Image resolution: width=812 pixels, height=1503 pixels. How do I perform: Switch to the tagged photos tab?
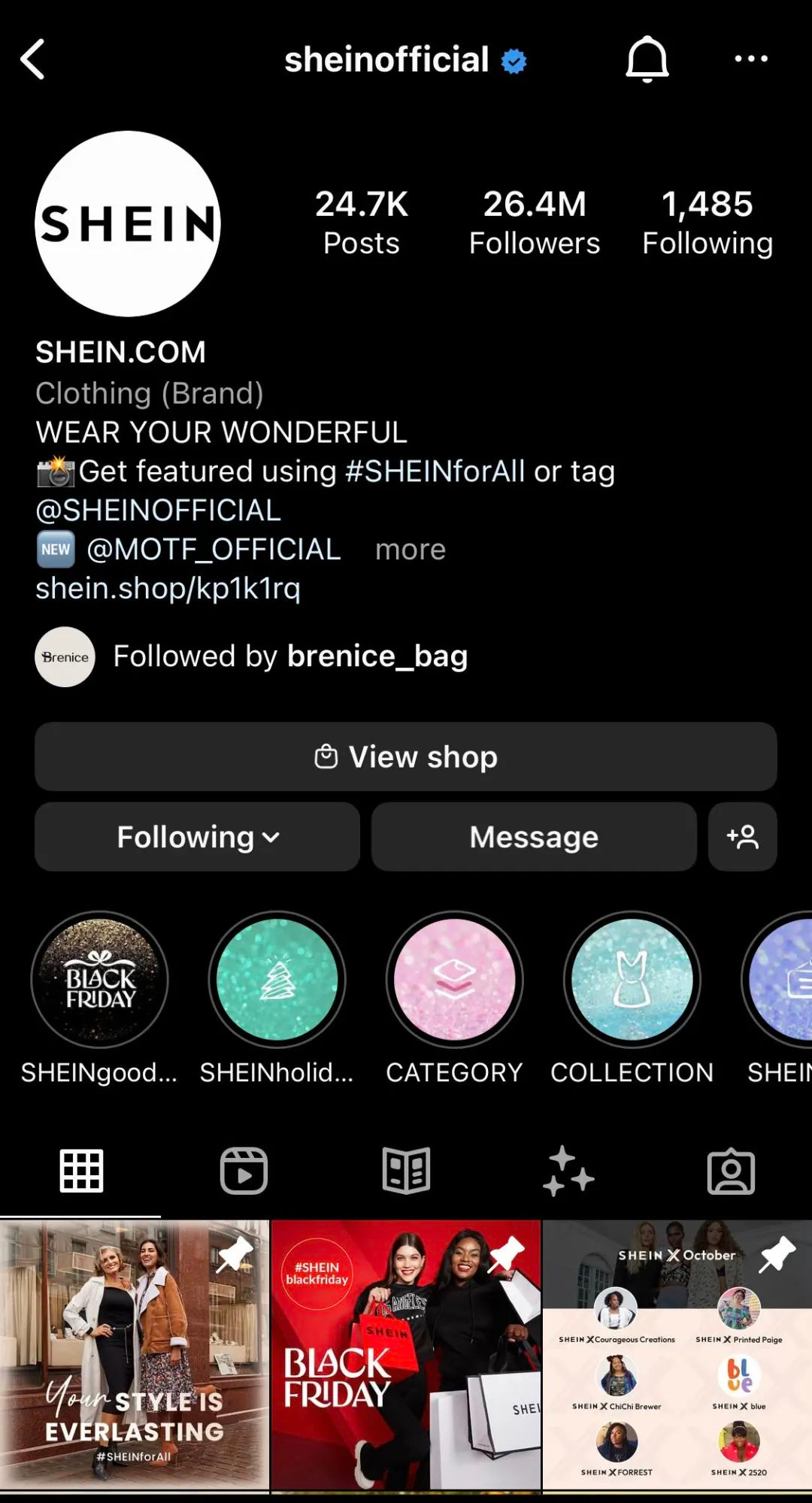point(731,1171)
